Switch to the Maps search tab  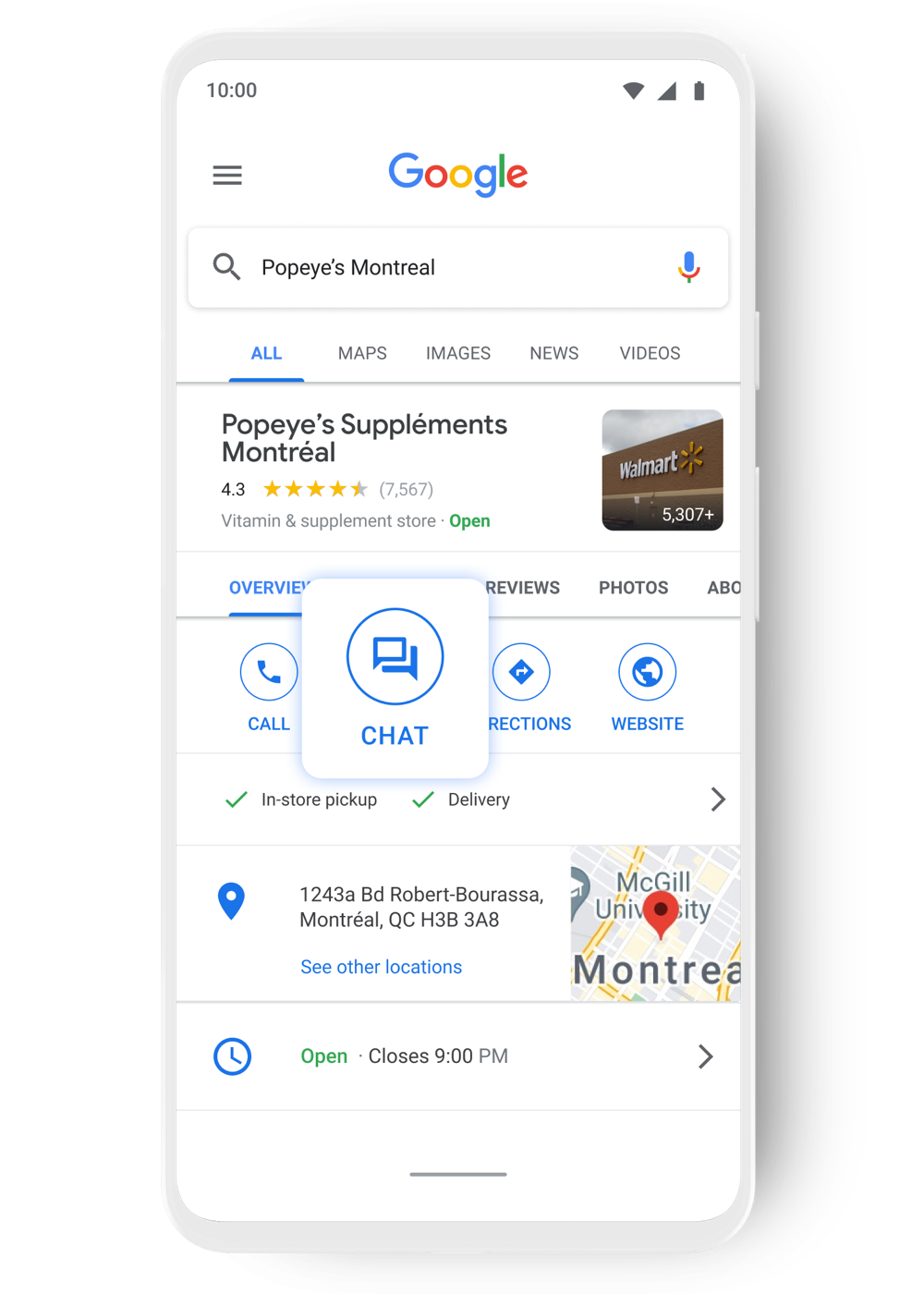point(362,353)
